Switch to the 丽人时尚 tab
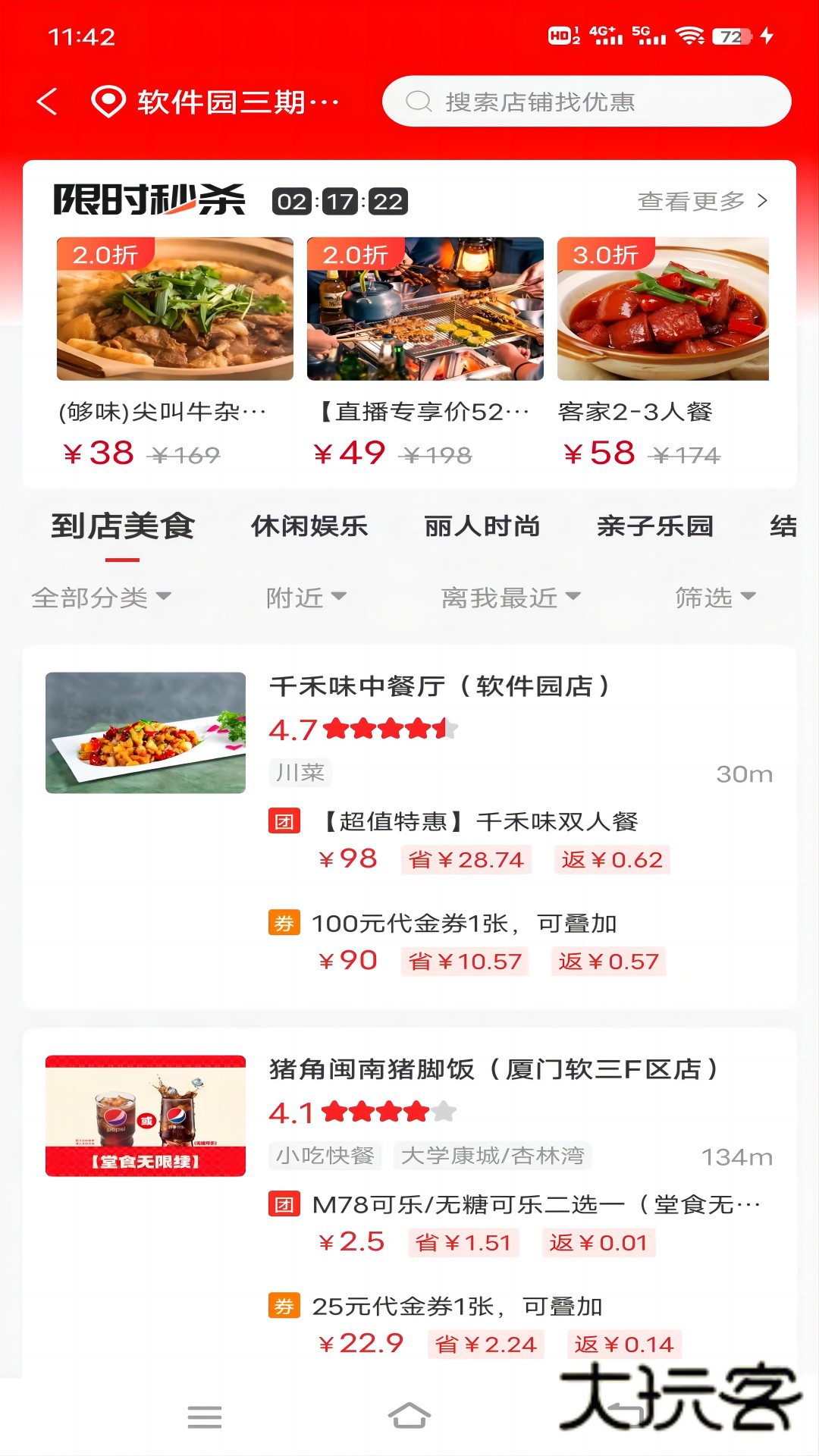This screenshot has width=819, height=1456. (x=482, y=526)
